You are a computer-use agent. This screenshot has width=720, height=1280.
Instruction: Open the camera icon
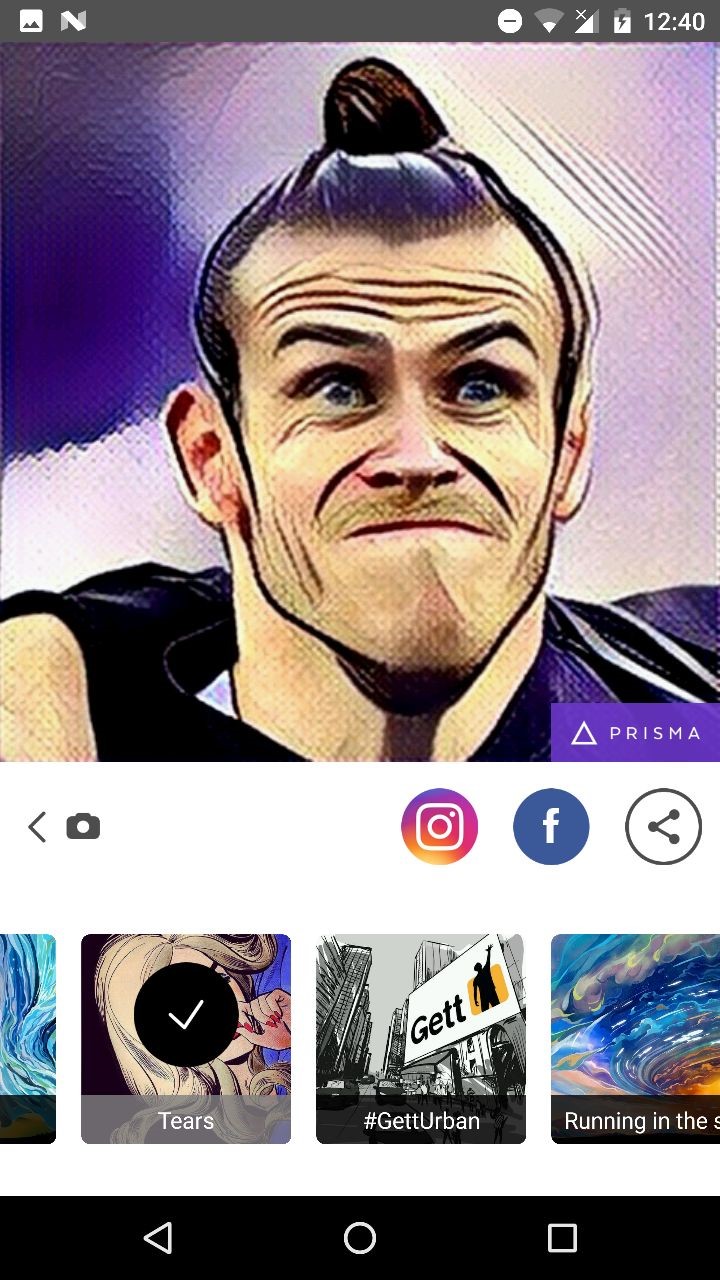coord(83,826)
